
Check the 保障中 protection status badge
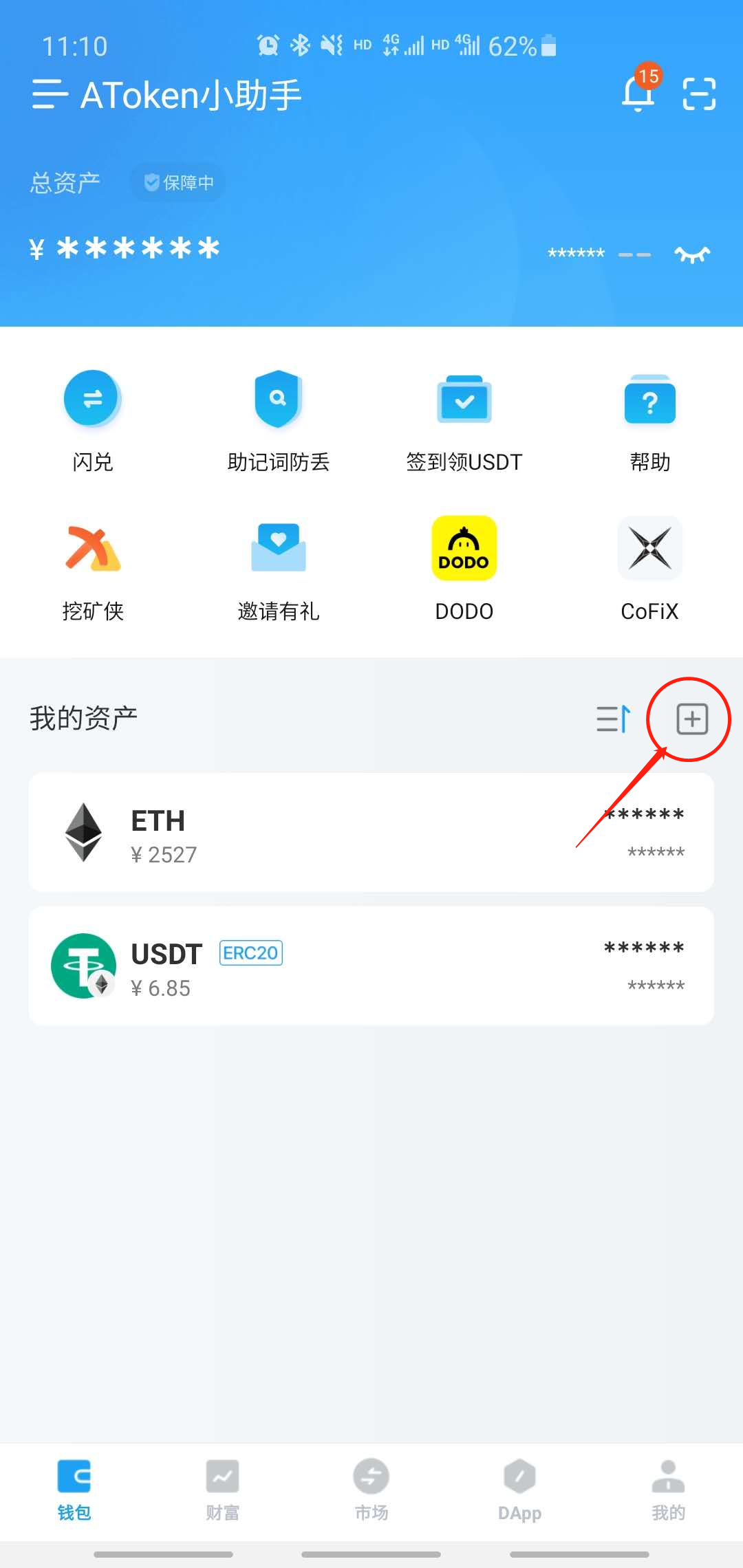pyautogui.click(x=177, y=182)
